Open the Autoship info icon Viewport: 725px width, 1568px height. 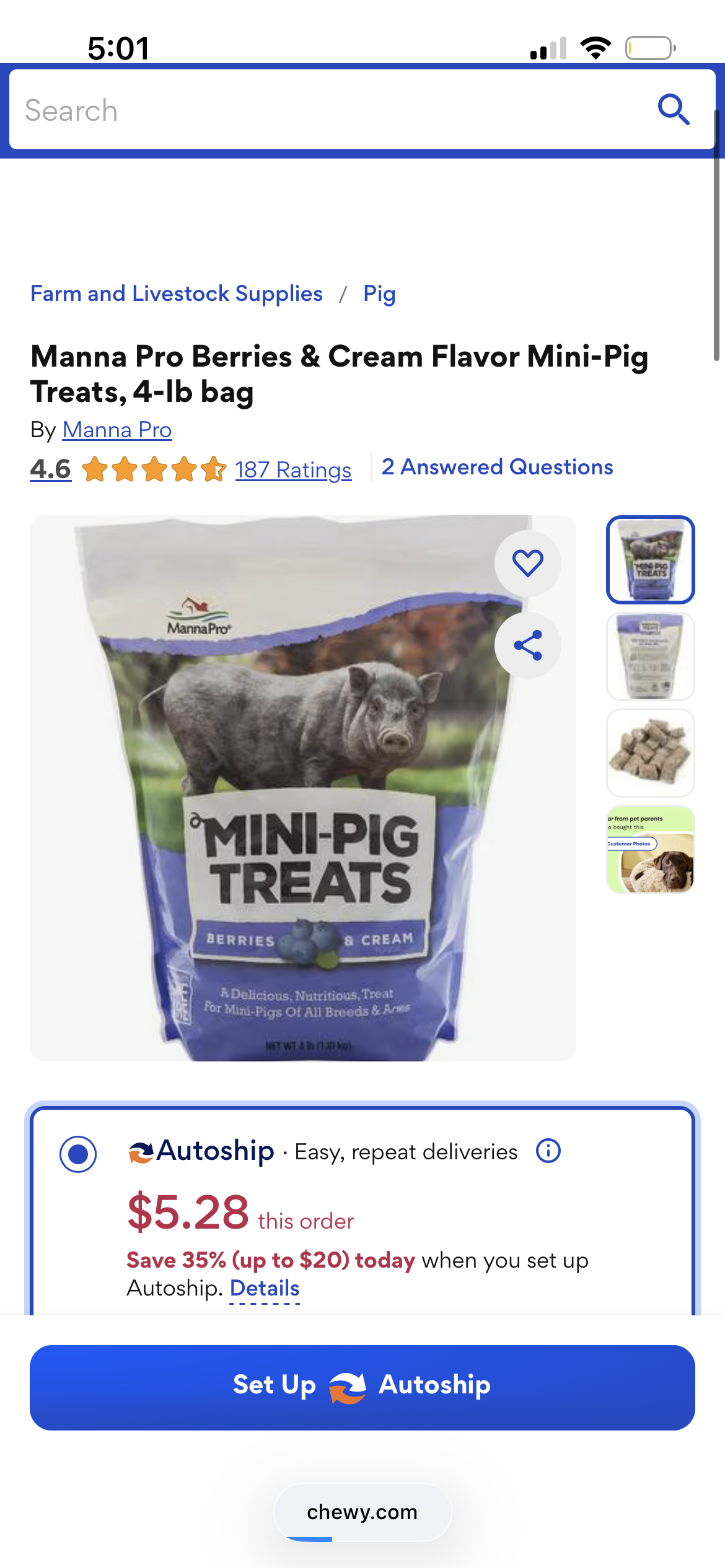(548, 1151)
